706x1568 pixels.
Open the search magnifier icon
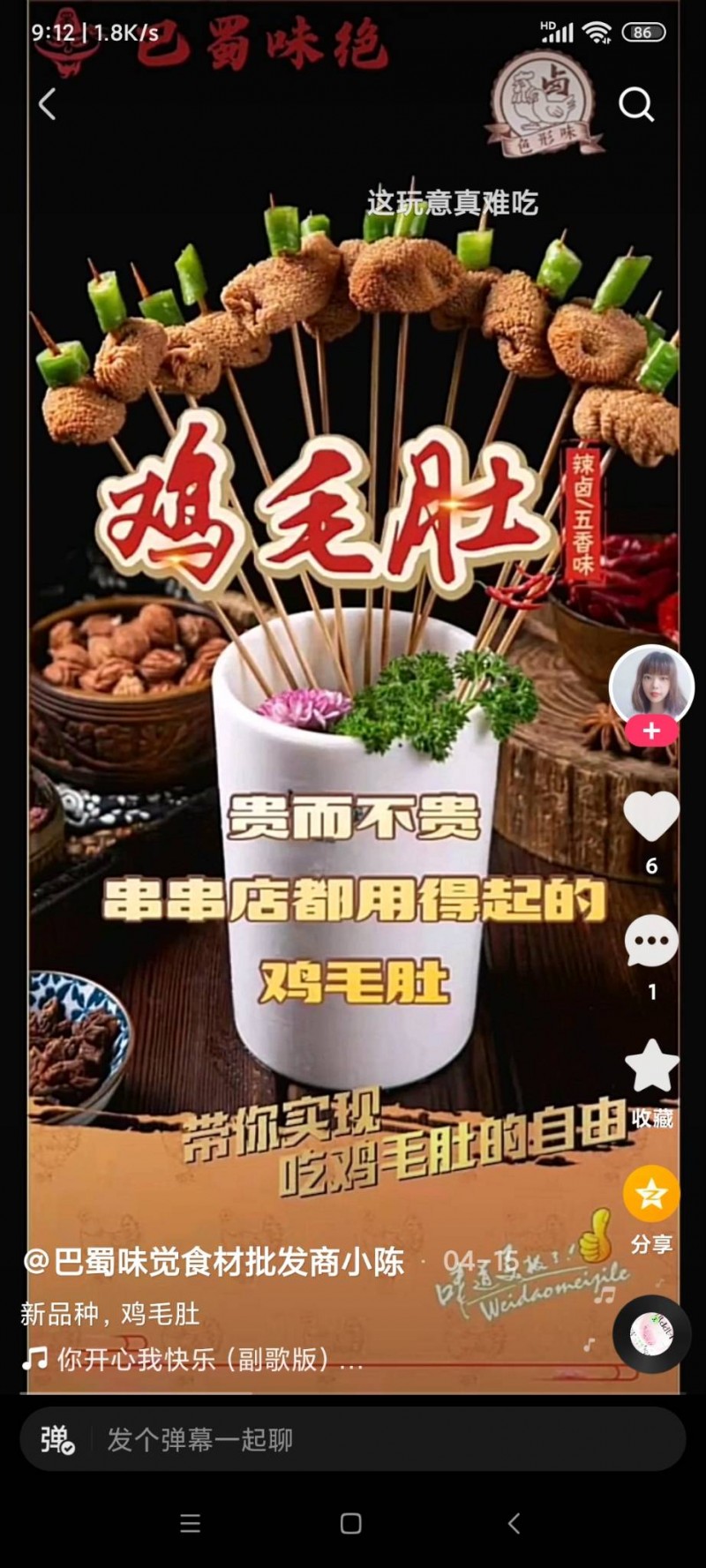(635, 104)
